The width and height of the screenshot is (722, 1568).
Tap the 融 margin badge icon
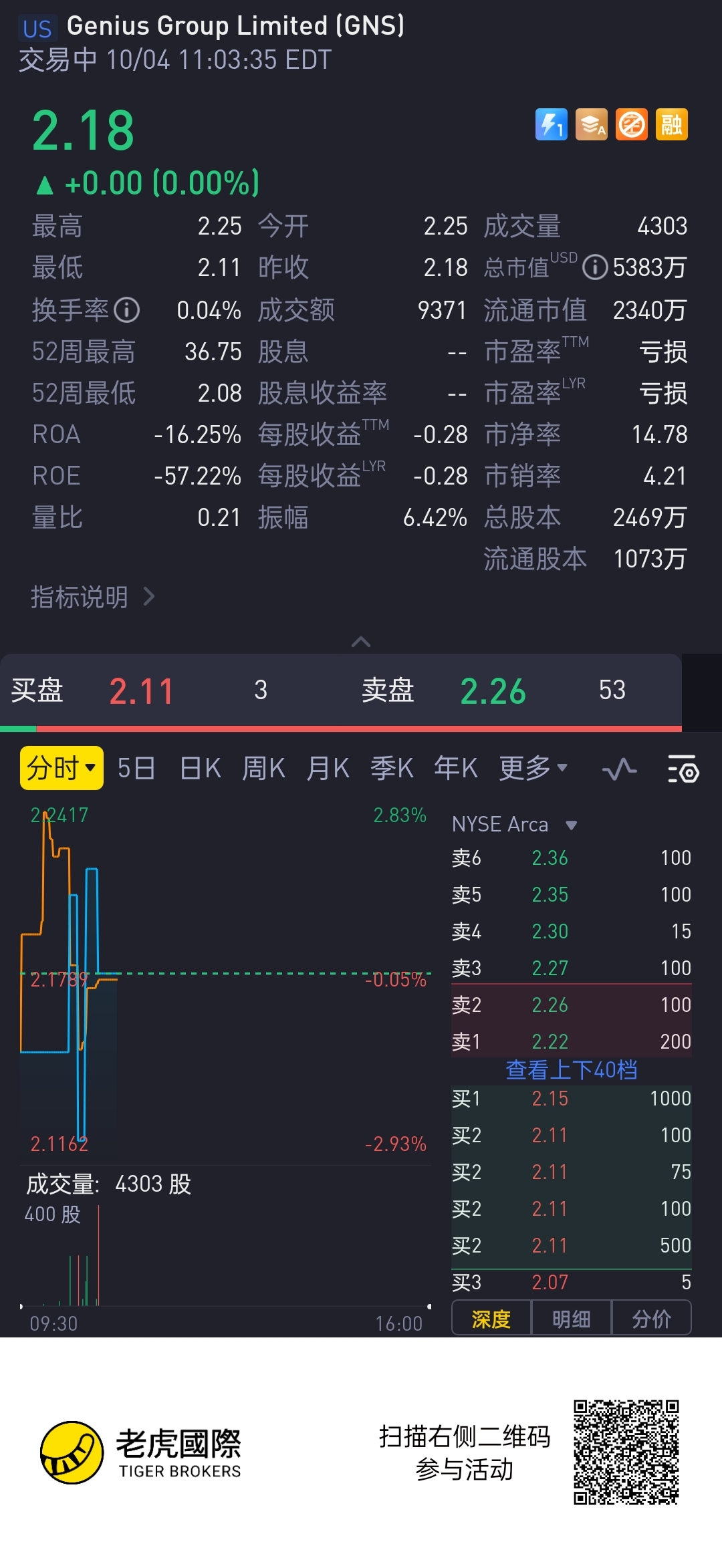coord(671,124)
